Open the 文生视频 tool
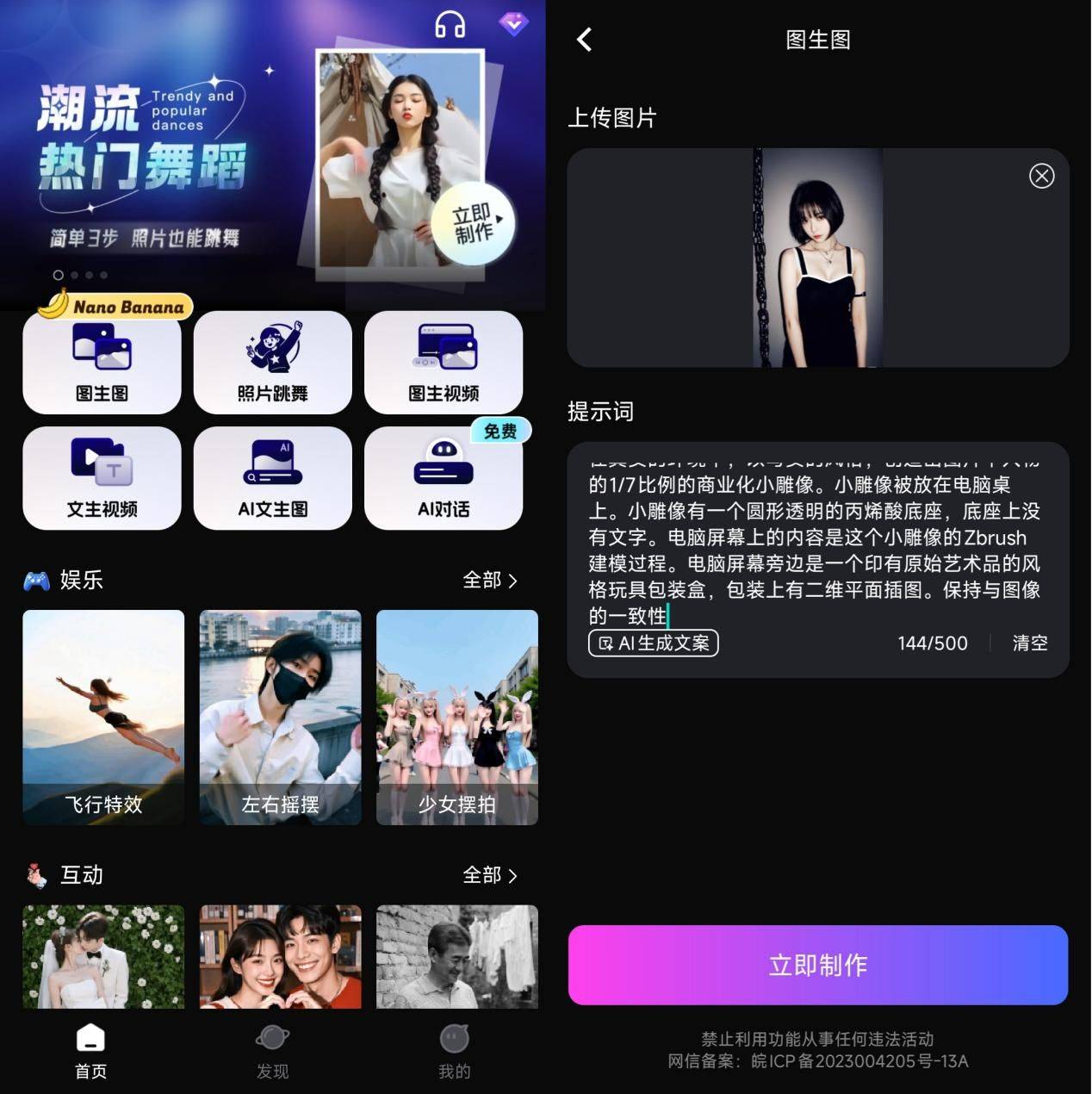This screenshot has width=1092, height=1094. point(102,478)
